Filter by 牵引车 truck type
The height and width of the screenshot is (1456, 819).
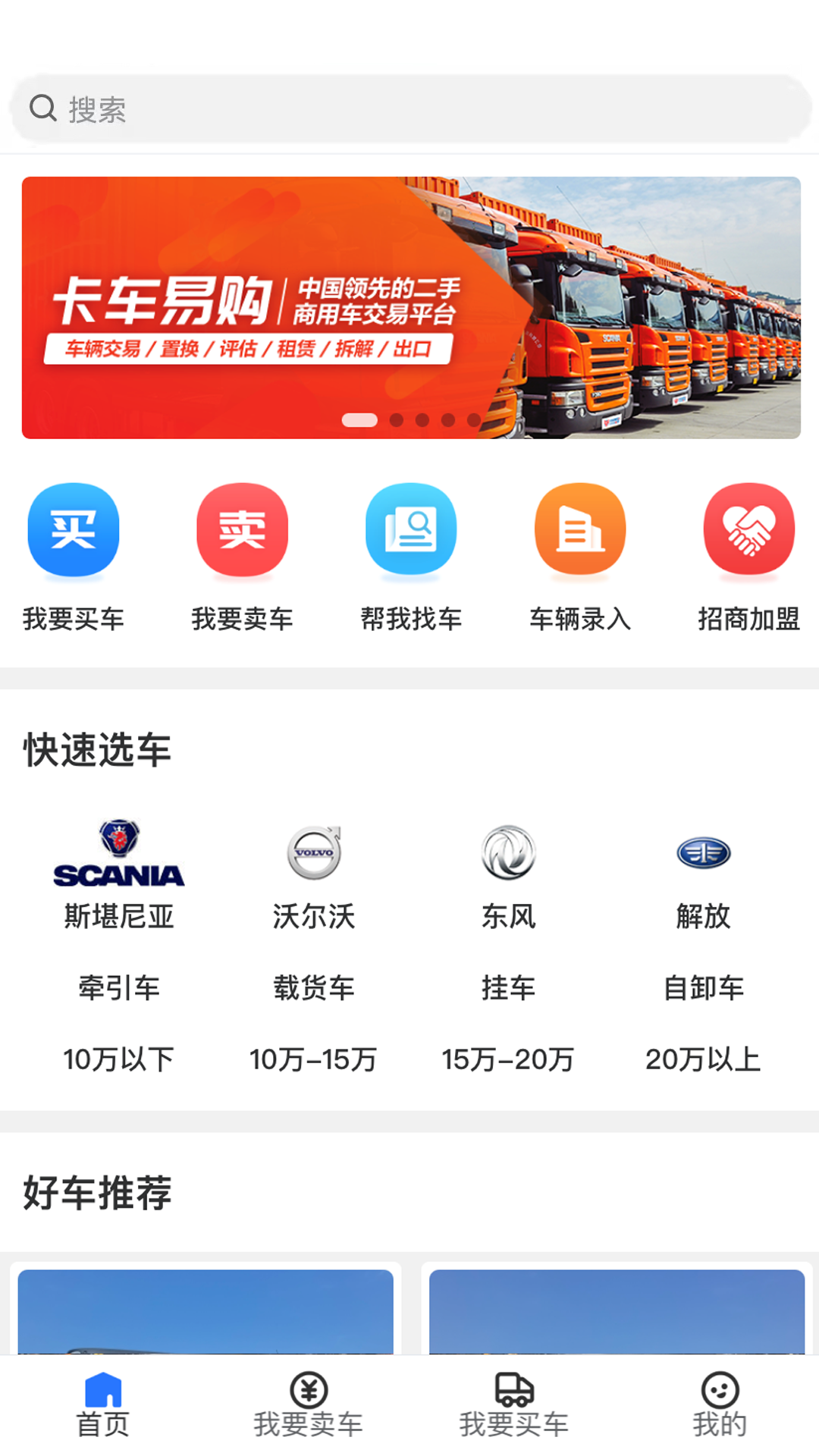coord(119,988)
